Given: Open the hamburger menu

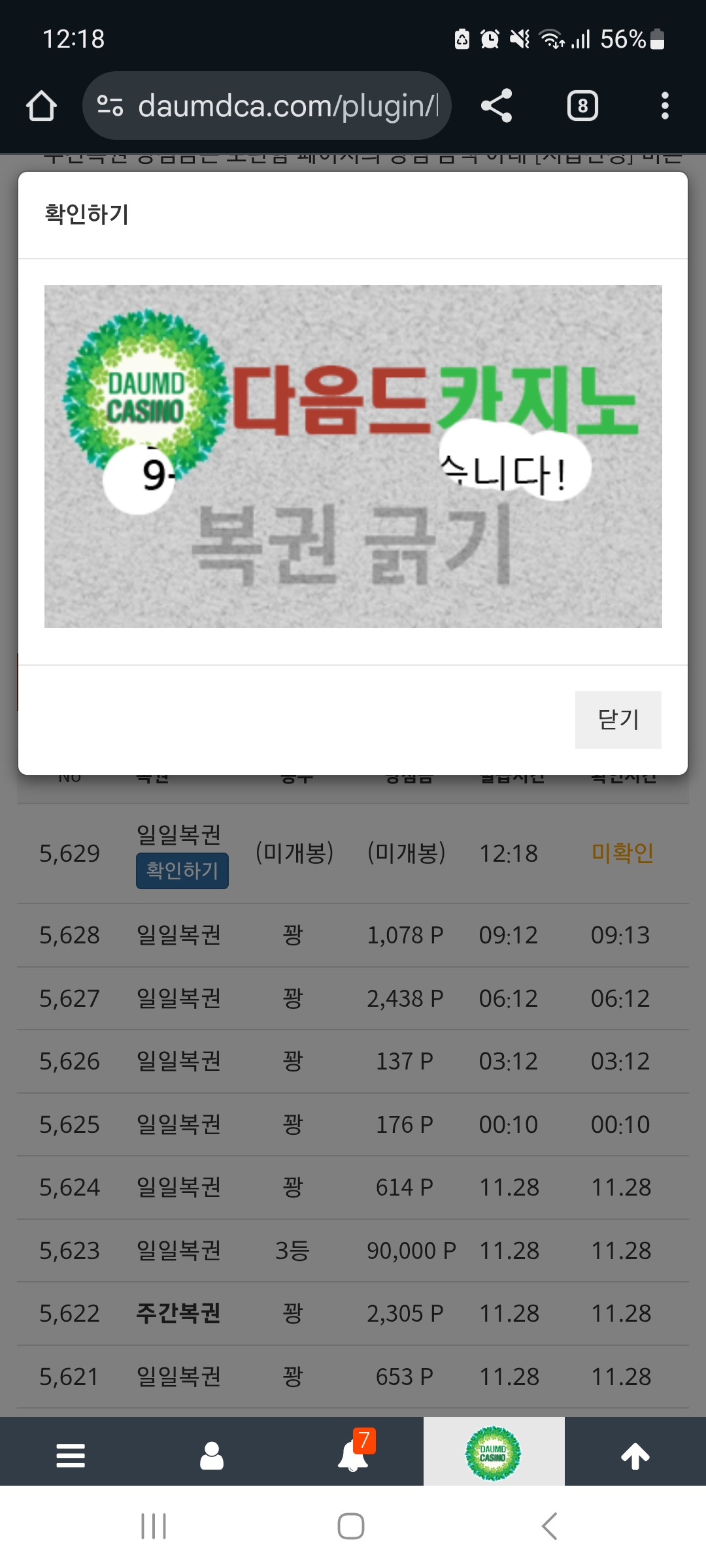Looking at the screenshot, I should click(x=71, y=1456).
